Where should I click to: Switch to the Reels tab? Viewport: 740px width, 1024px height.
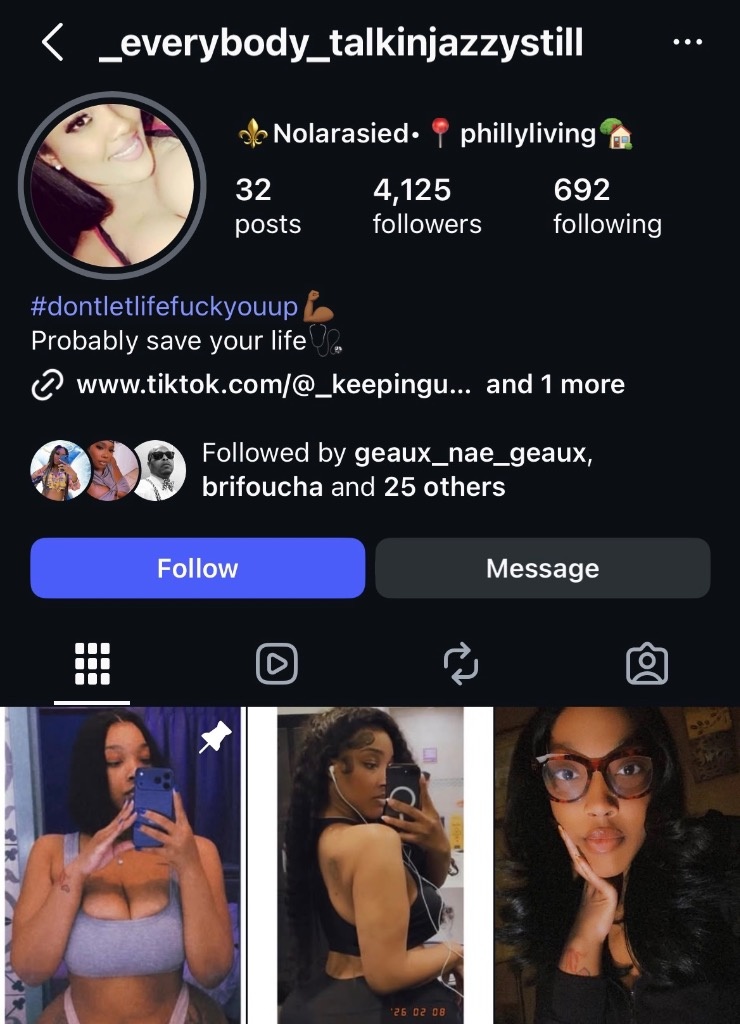[276, 663]
